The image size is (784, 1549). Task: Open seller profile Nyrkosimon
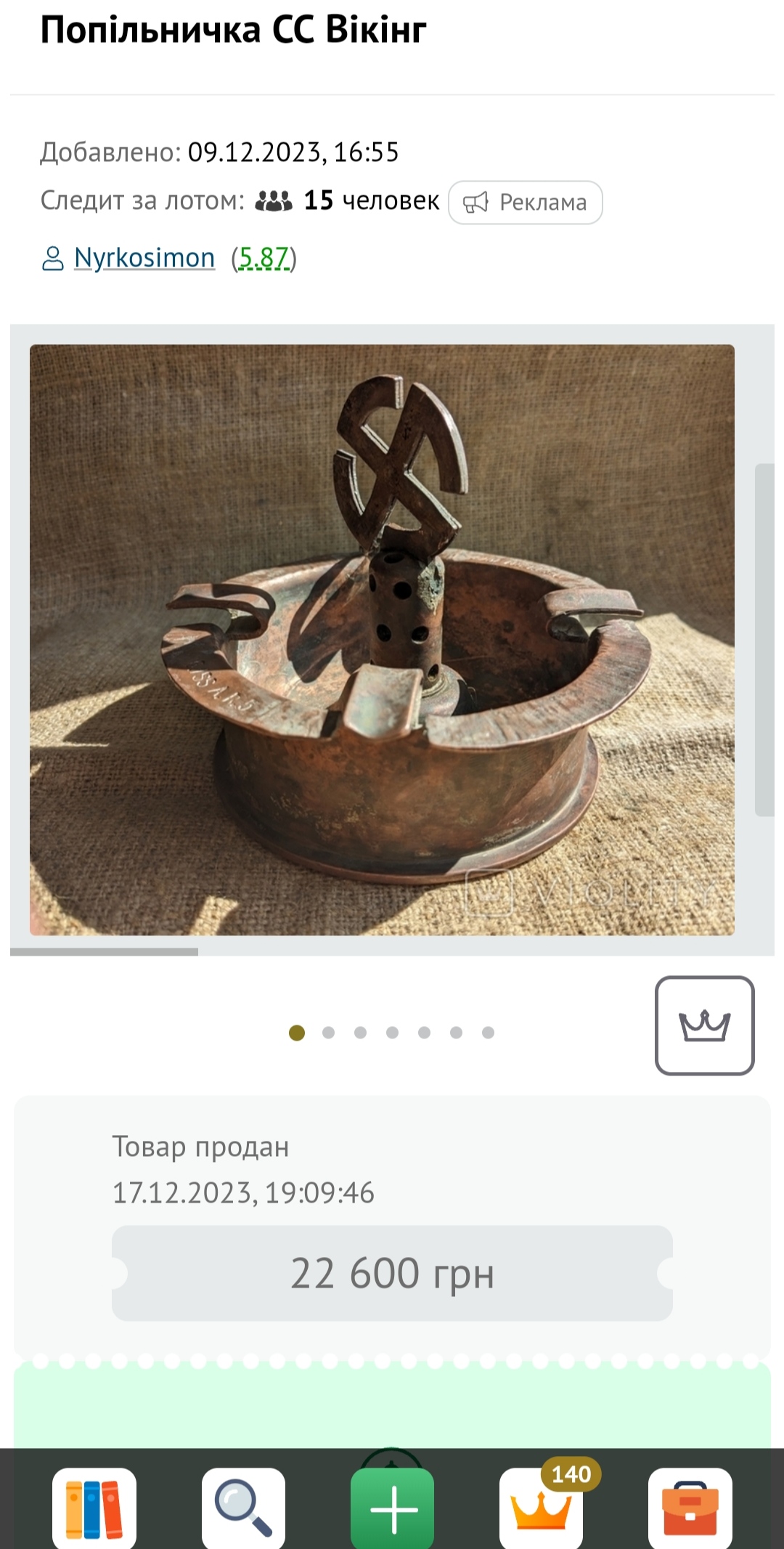click(x=144, y=258)
